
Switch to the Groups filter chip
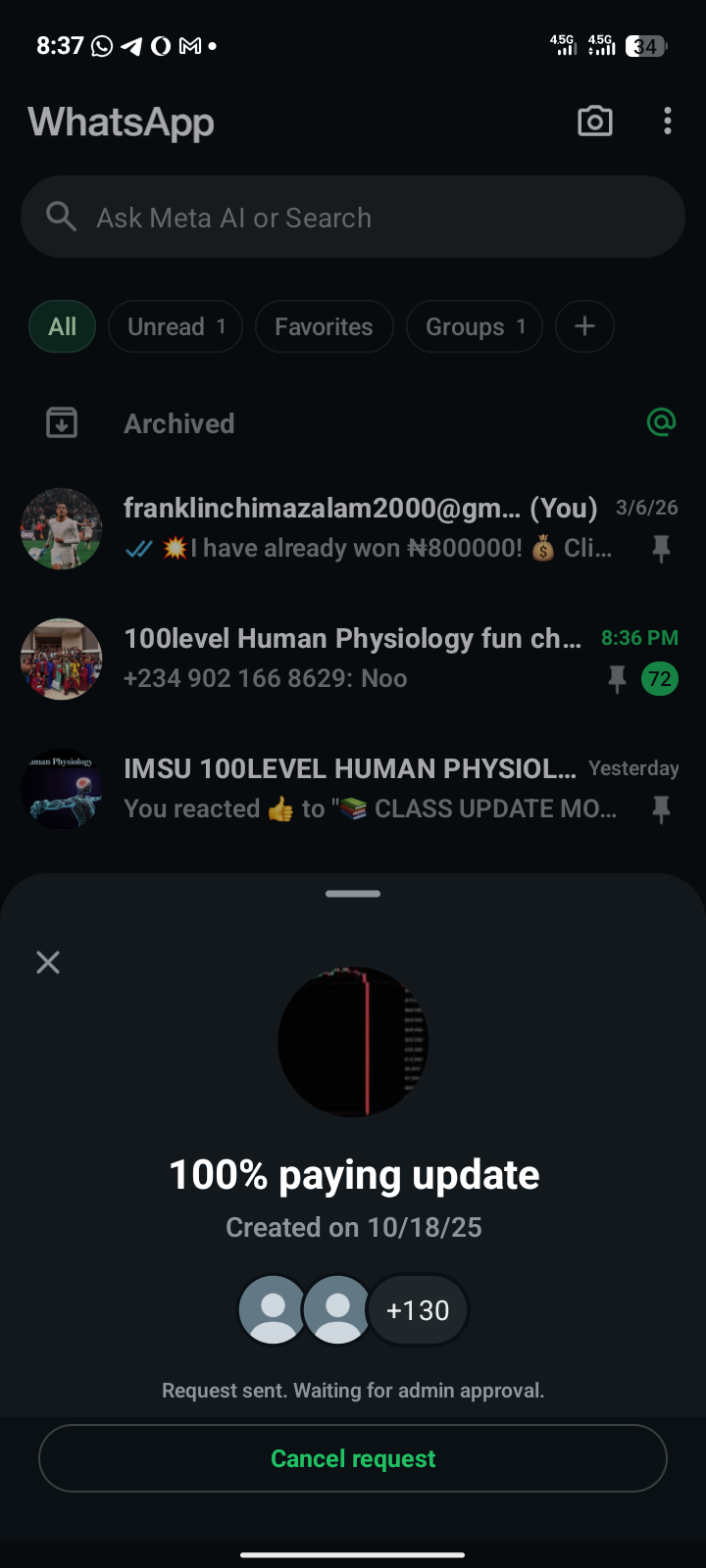click(x=475, y=326)
